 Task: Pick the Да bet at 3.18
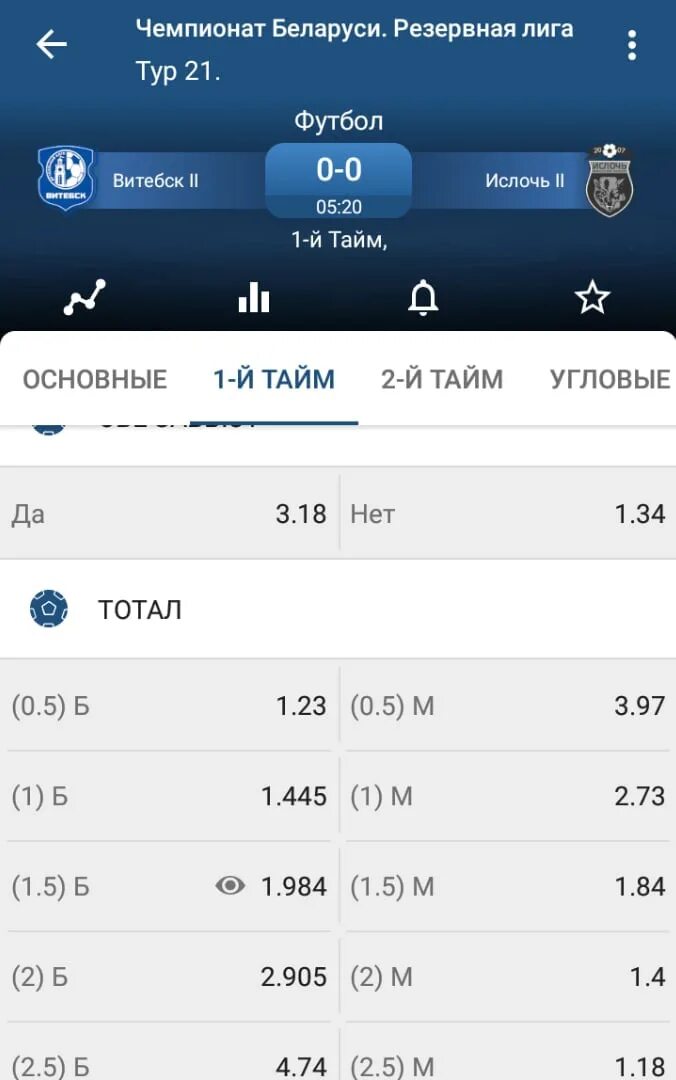[x=170, y=514]
